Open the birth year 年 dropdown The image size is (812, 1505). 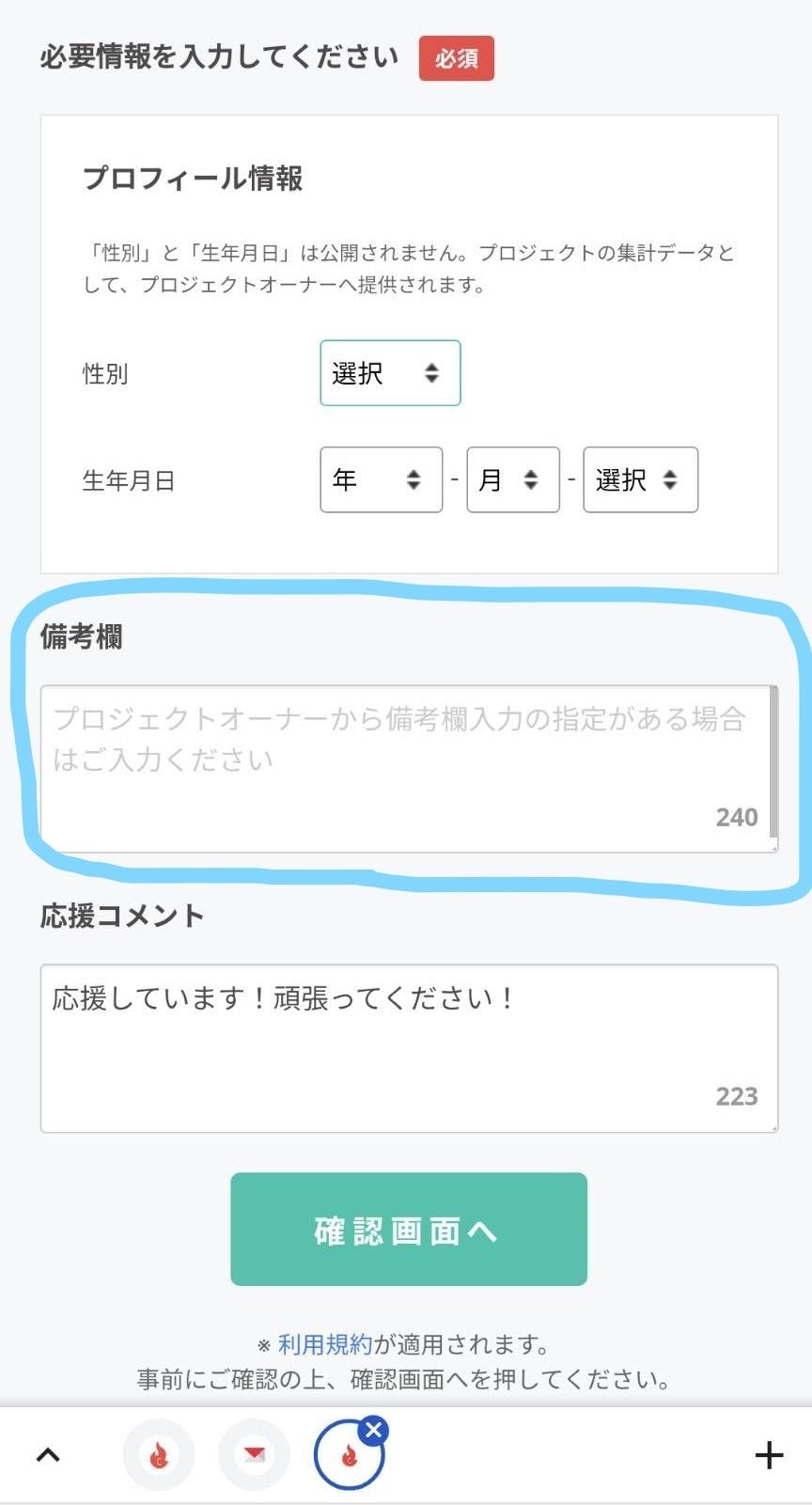(x=381, y=479)
